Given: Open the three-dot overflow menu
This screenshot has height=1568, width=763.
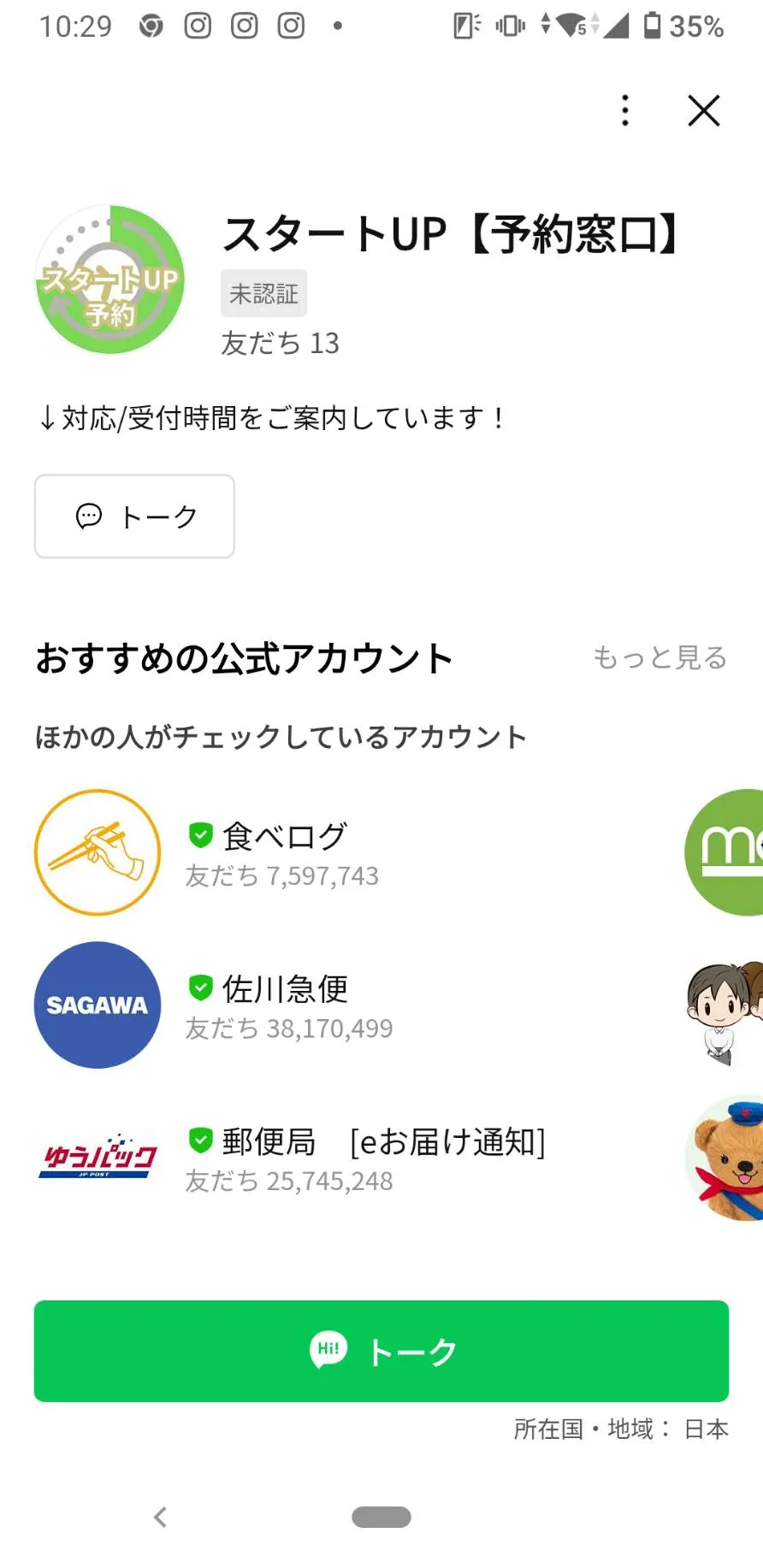Looking at the screenshot, I should pos(624,110).
